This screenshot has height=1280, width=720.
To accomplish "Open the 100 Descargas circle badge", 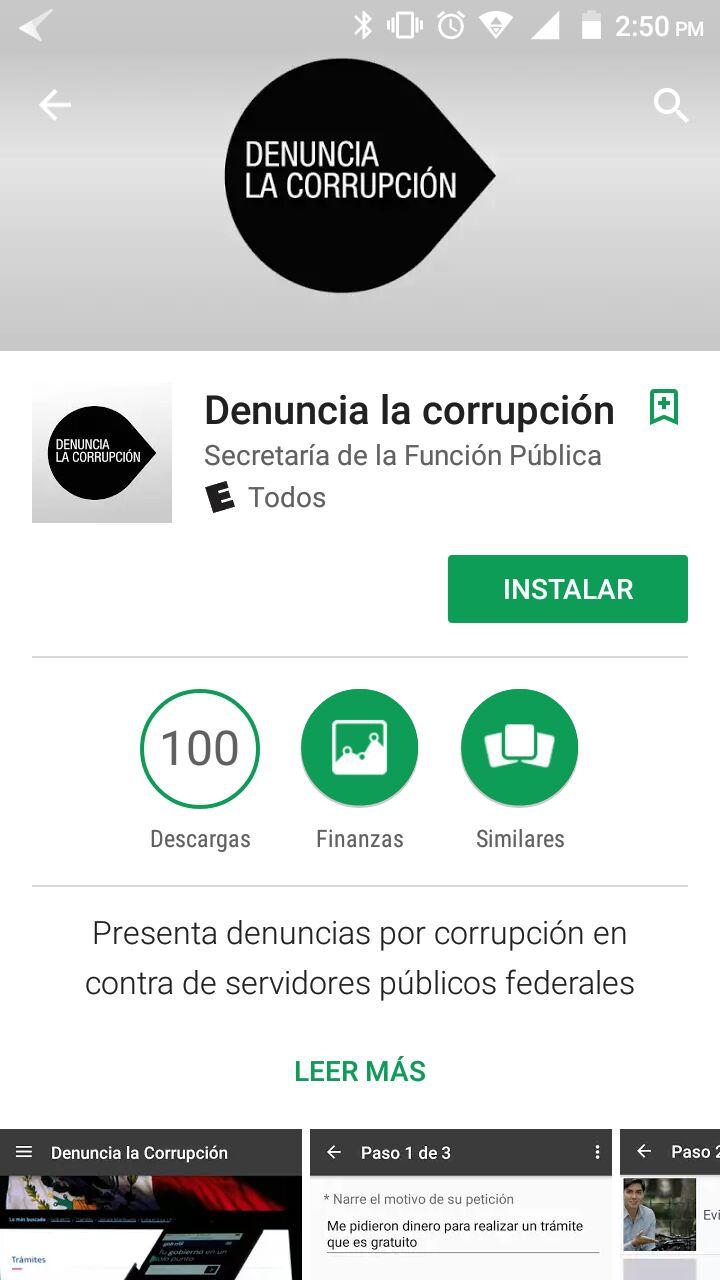I will click(x=200, y=747).
